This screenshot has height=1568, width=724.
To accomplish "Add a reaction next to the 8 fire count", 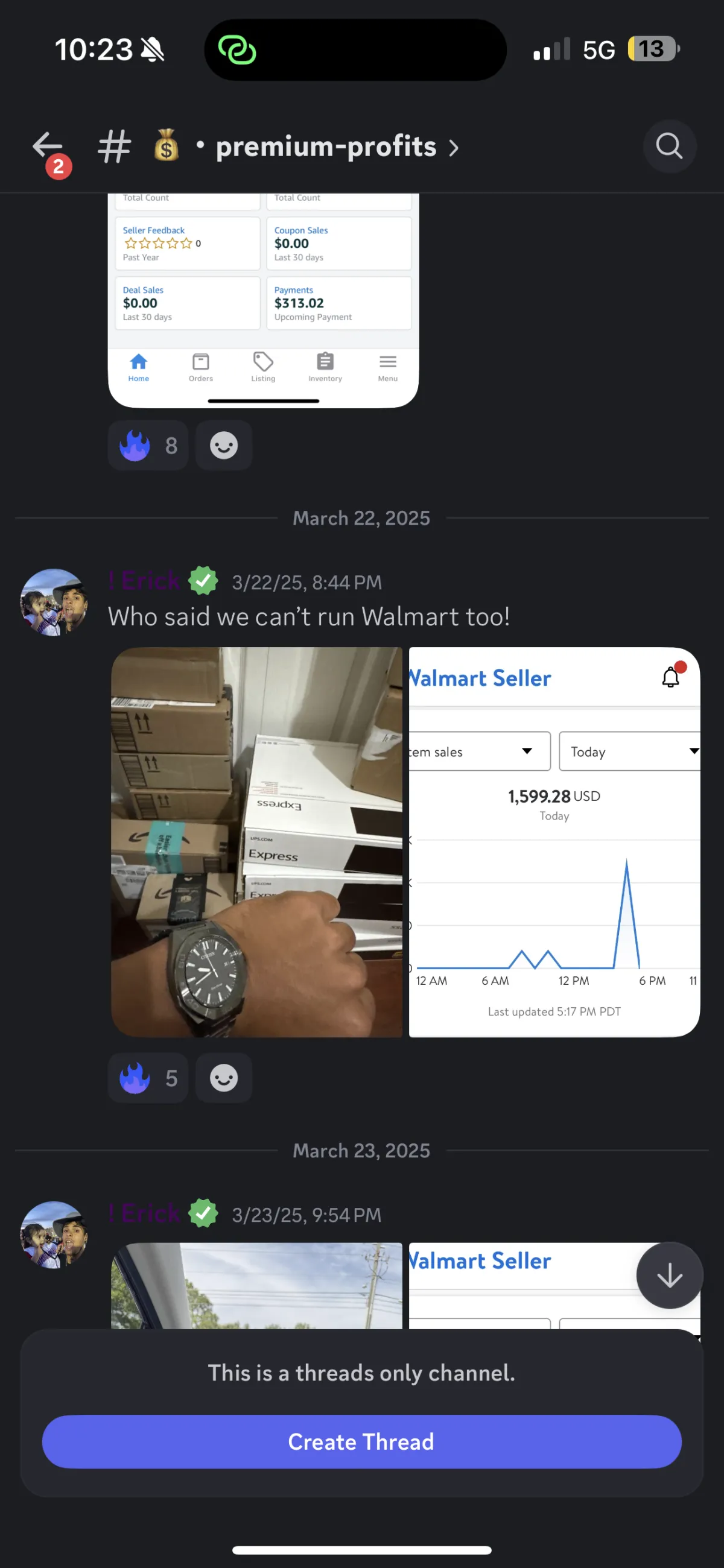I will (223, 446).
